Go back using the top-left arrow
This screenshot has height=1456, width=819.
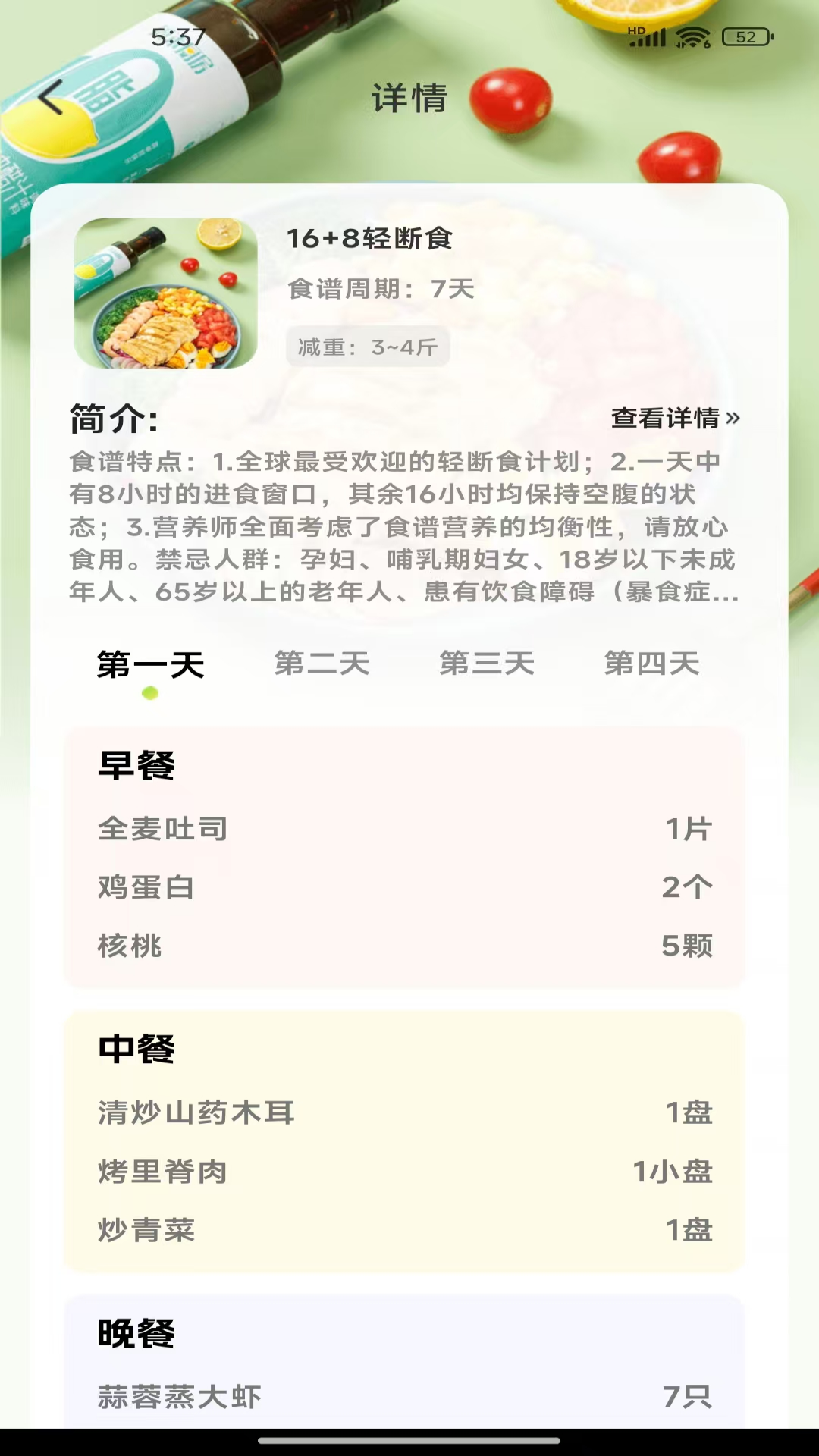pyautogui.click(x=52, y=98)
